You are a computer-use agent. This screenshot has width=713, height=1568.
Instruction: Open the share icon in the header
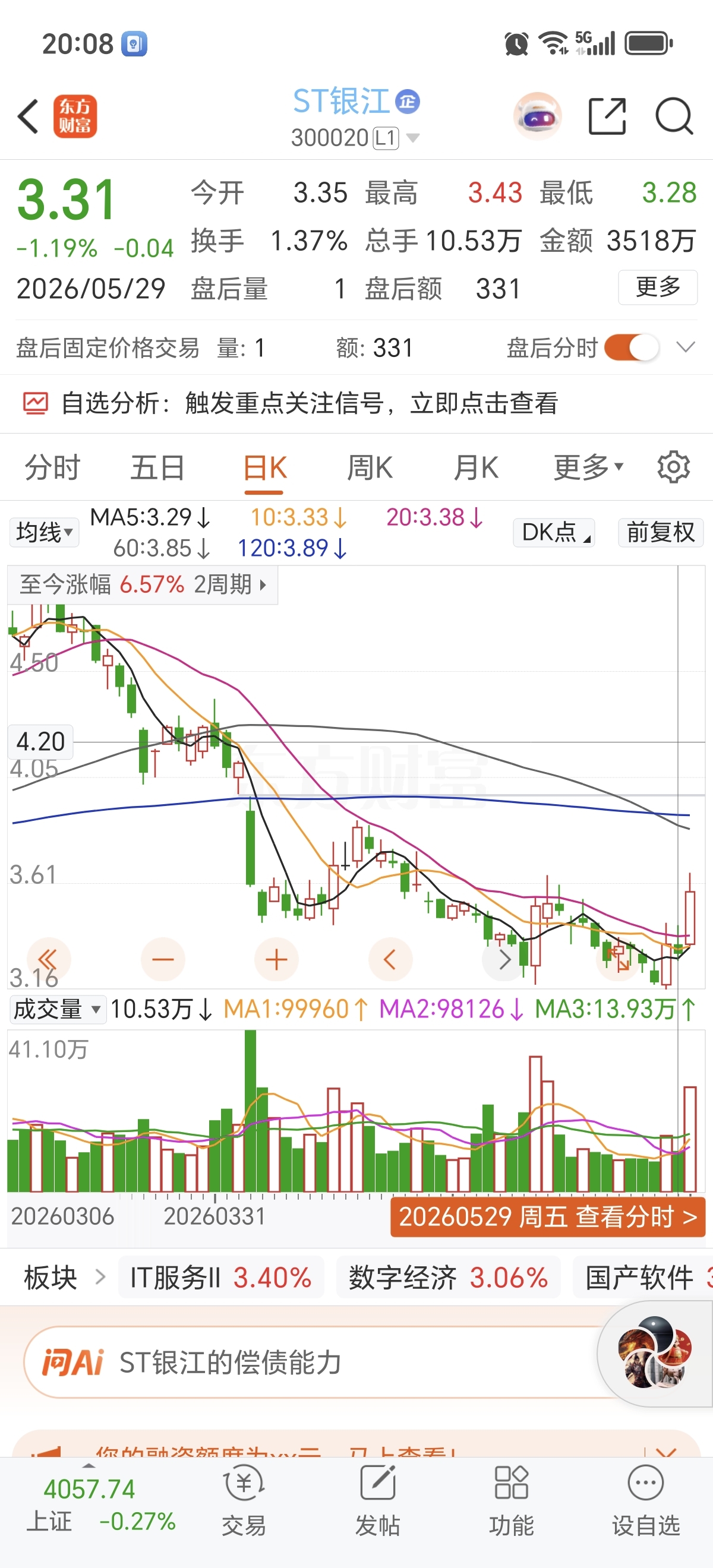tap(607, 116)
